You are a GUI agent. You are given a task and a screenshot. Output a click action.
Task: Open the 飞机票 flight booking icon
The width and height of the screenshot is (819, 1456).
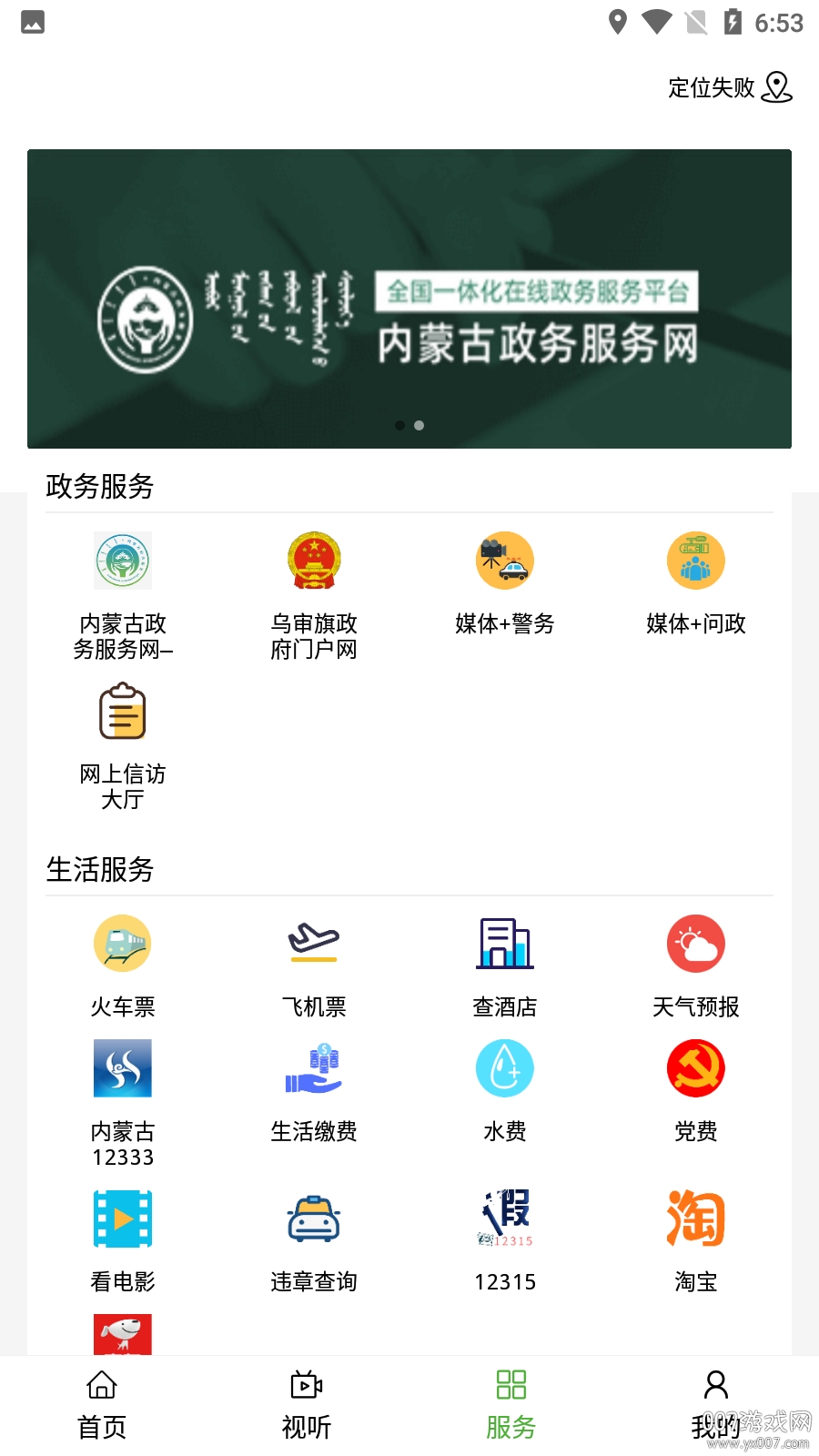click(x=314, y=944)
